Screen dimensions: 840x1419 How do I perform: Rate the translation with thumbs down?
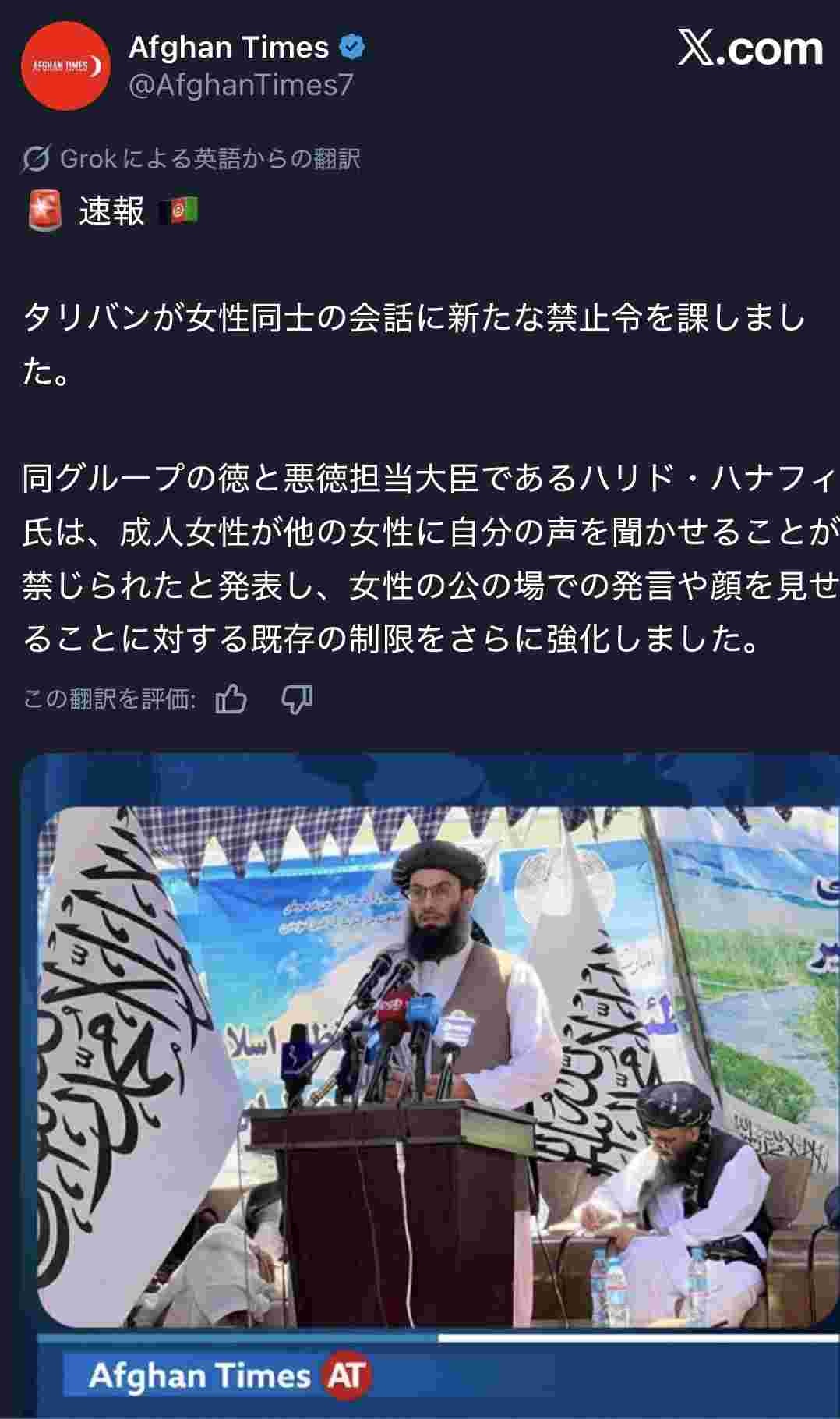point(297,699)
